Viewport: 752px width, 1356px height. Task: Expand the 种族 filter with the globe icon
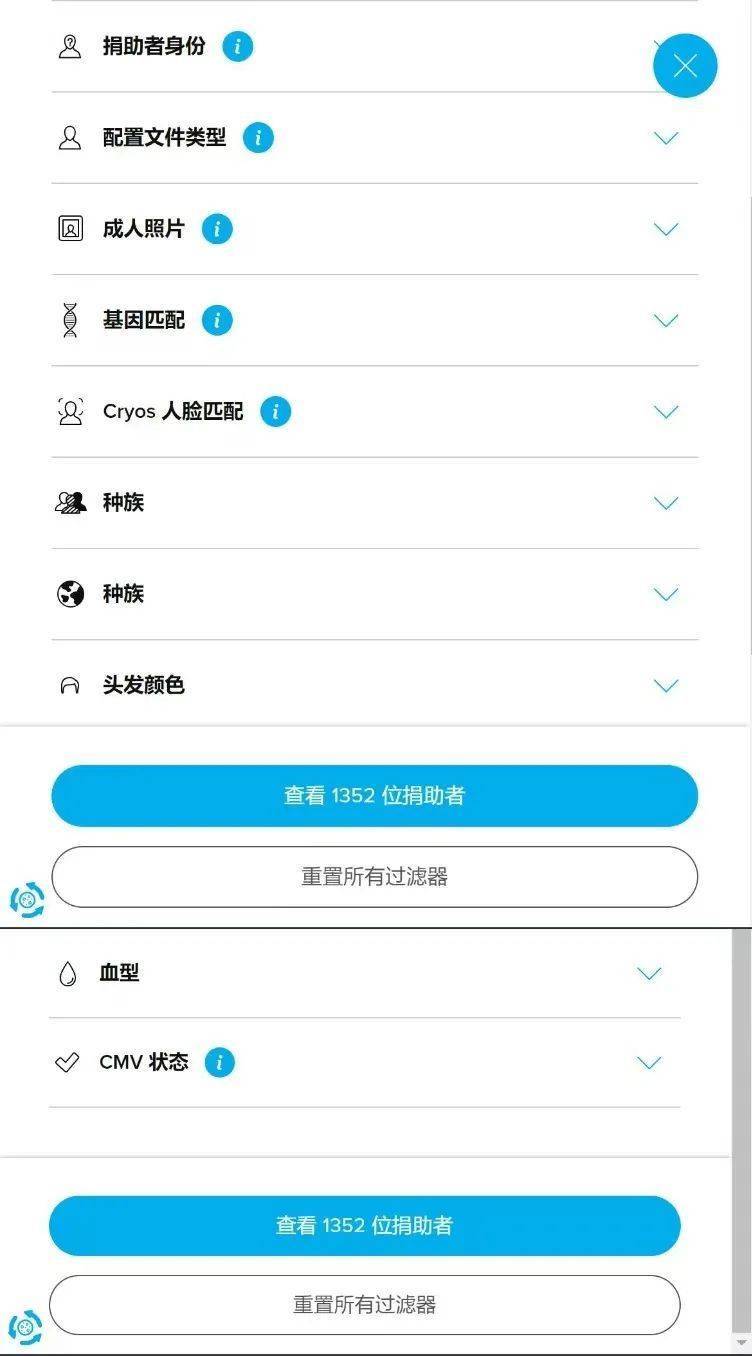click(374, 594)
